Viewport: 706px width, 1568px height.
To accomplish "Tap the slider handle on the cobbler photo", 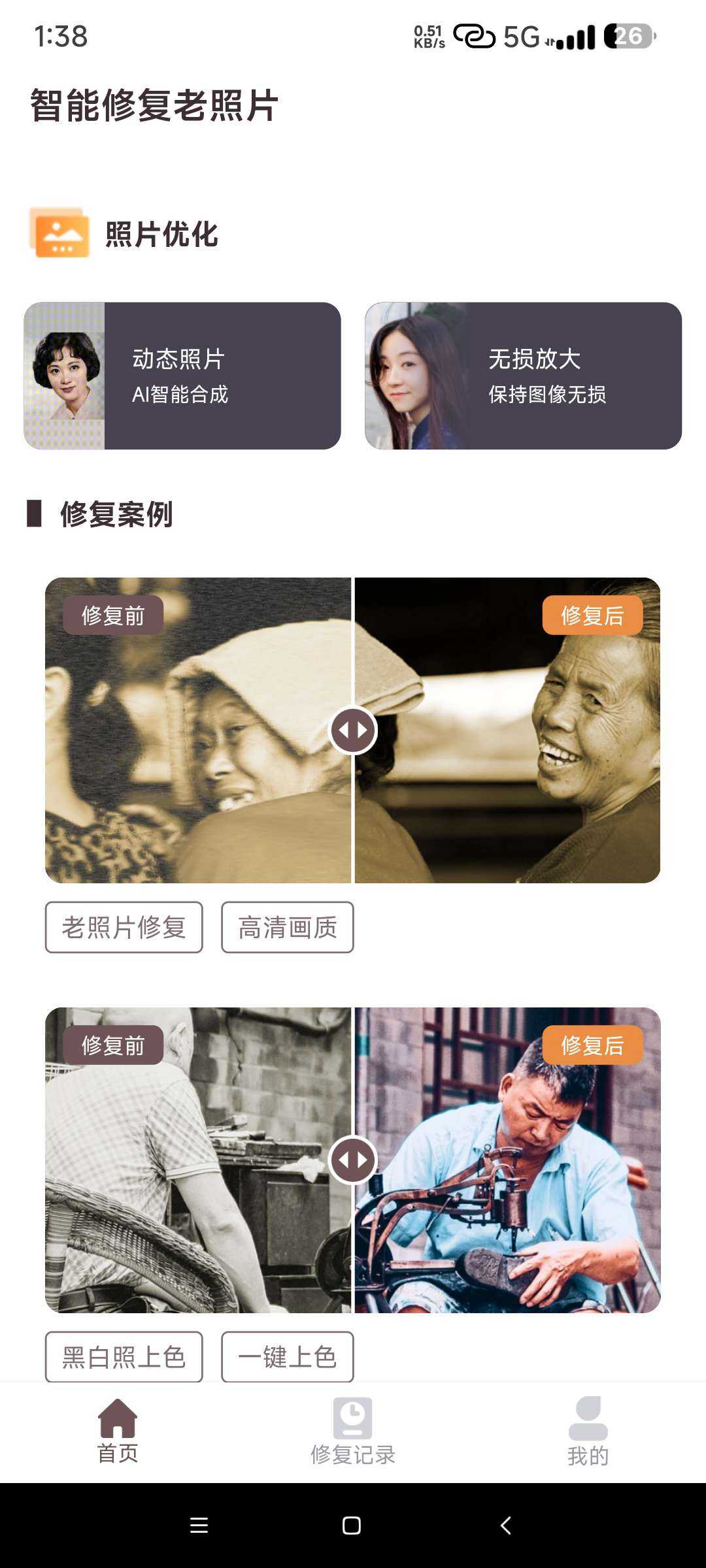I will tap(353, 1160).
